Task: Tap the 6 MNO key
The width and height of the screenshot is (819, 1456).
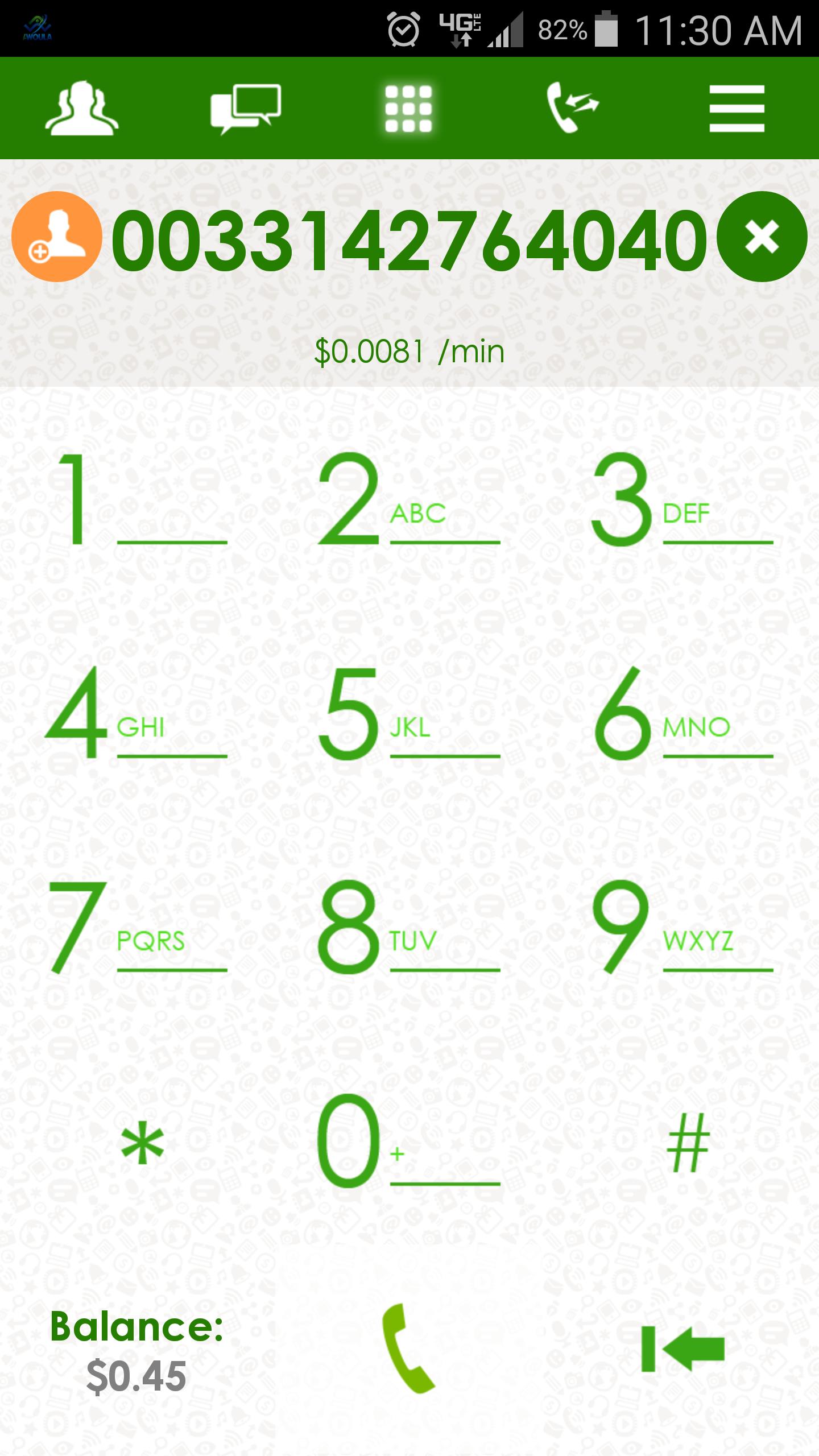Action: (681, 714)
